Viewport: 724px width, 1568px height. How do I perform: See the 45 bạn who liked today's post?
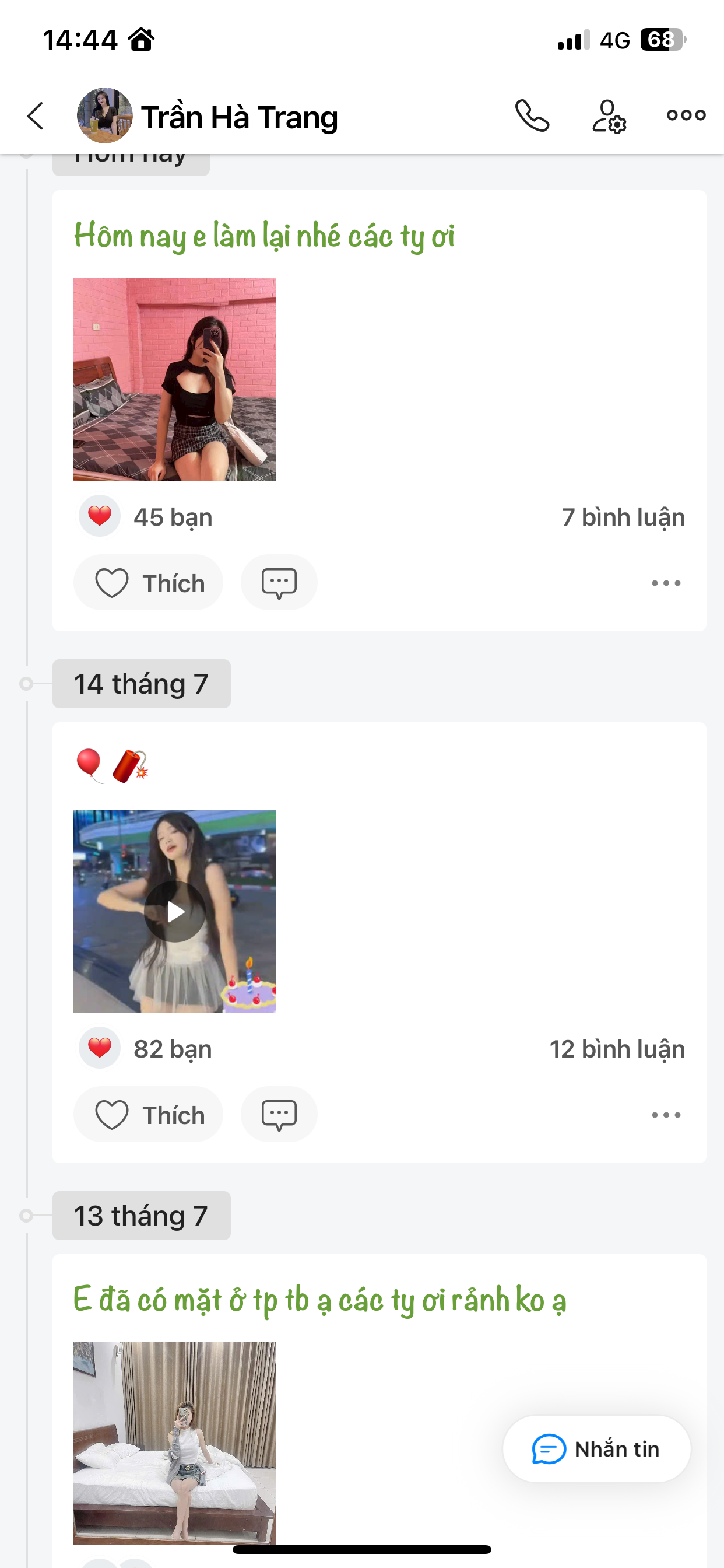pos(172,517)
